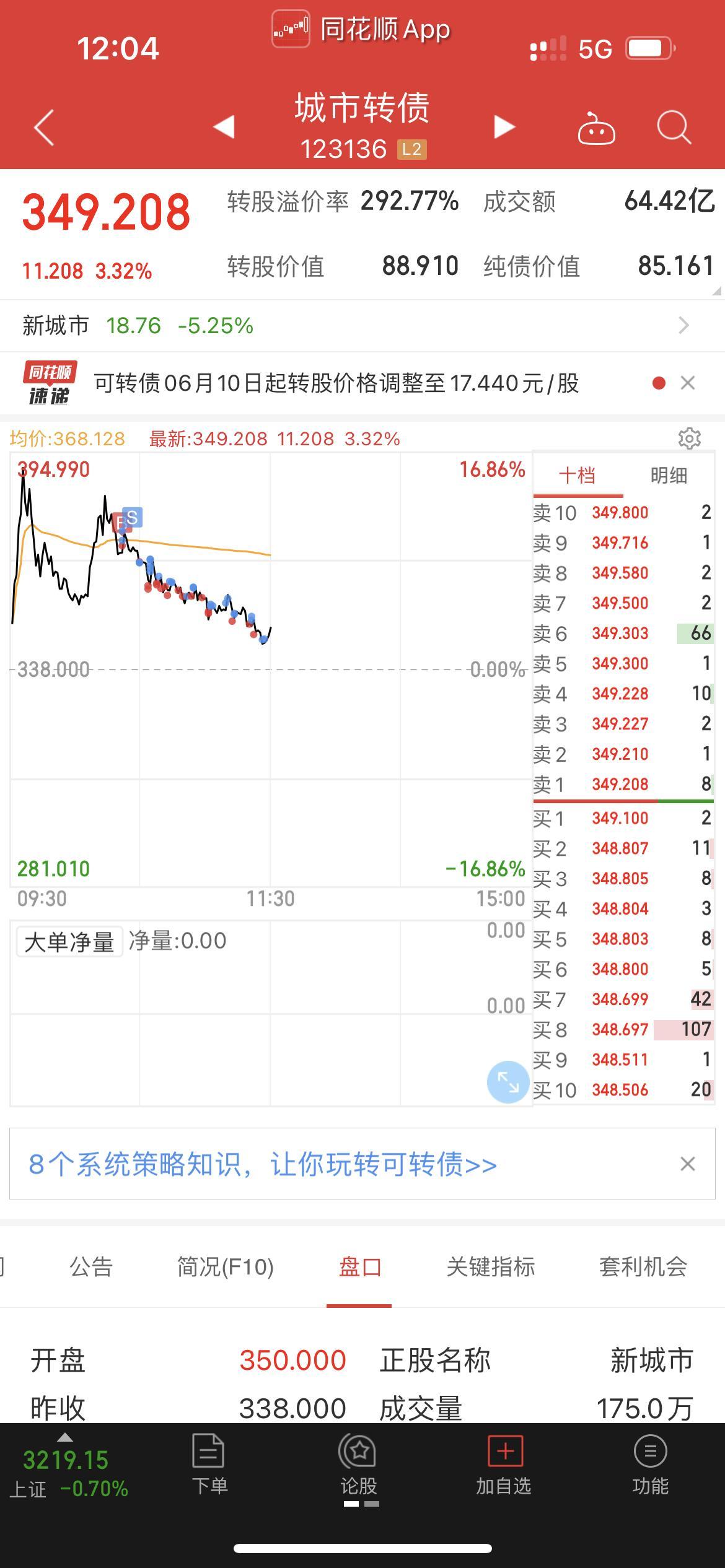The image size is (725, 1568).
Task: Switch to 简况(F10) tab
Action: click(226, 1267)
